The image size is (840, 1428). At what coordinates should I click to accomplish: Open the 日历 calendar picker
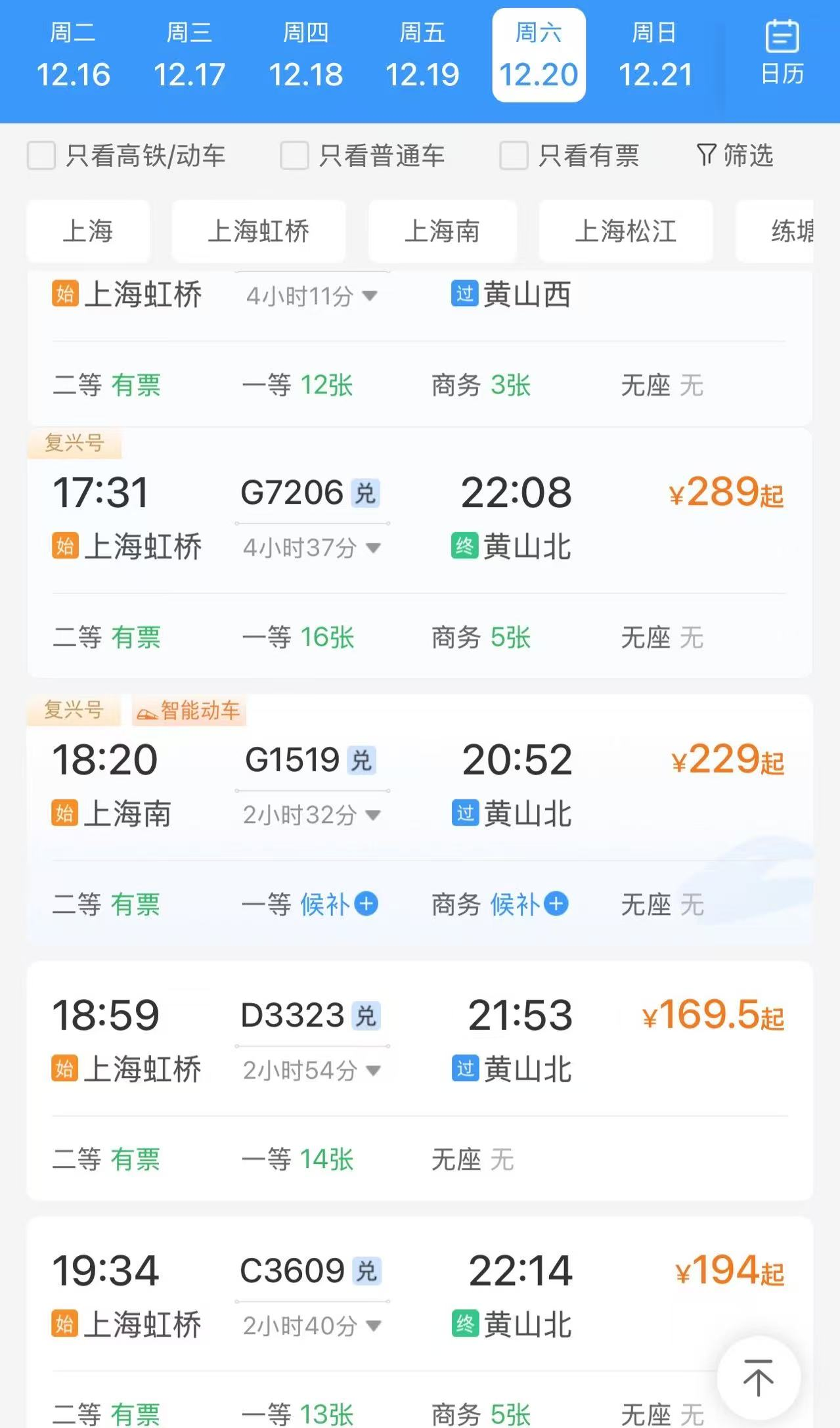coord(782,54)
